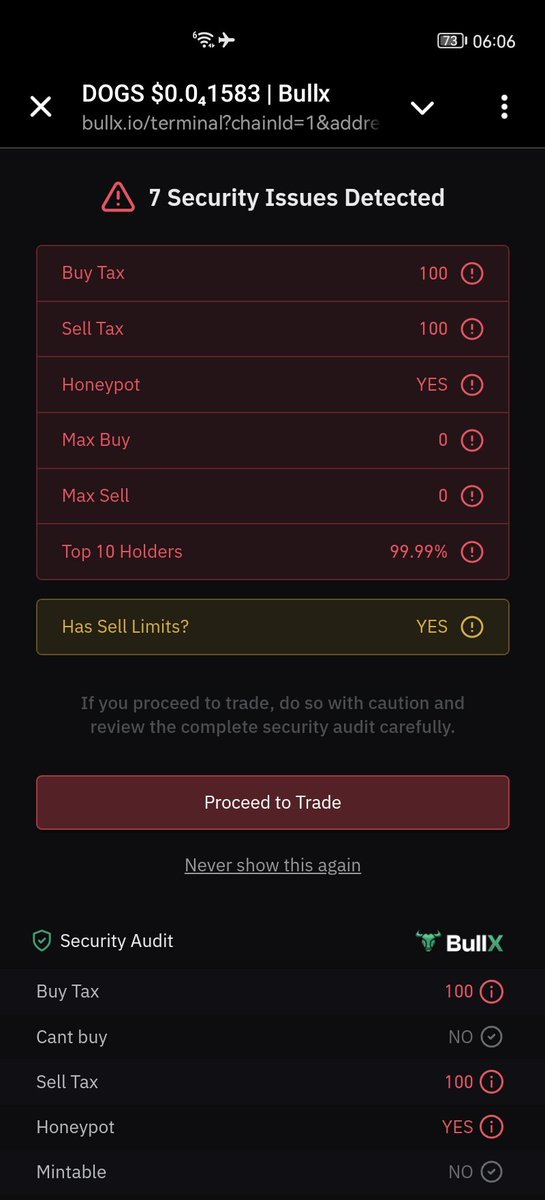This screenshot has height=1200, width=545.
Task: Expand the page title dropdown chevron
Action: pyautogui.click(x=422, y=107)
